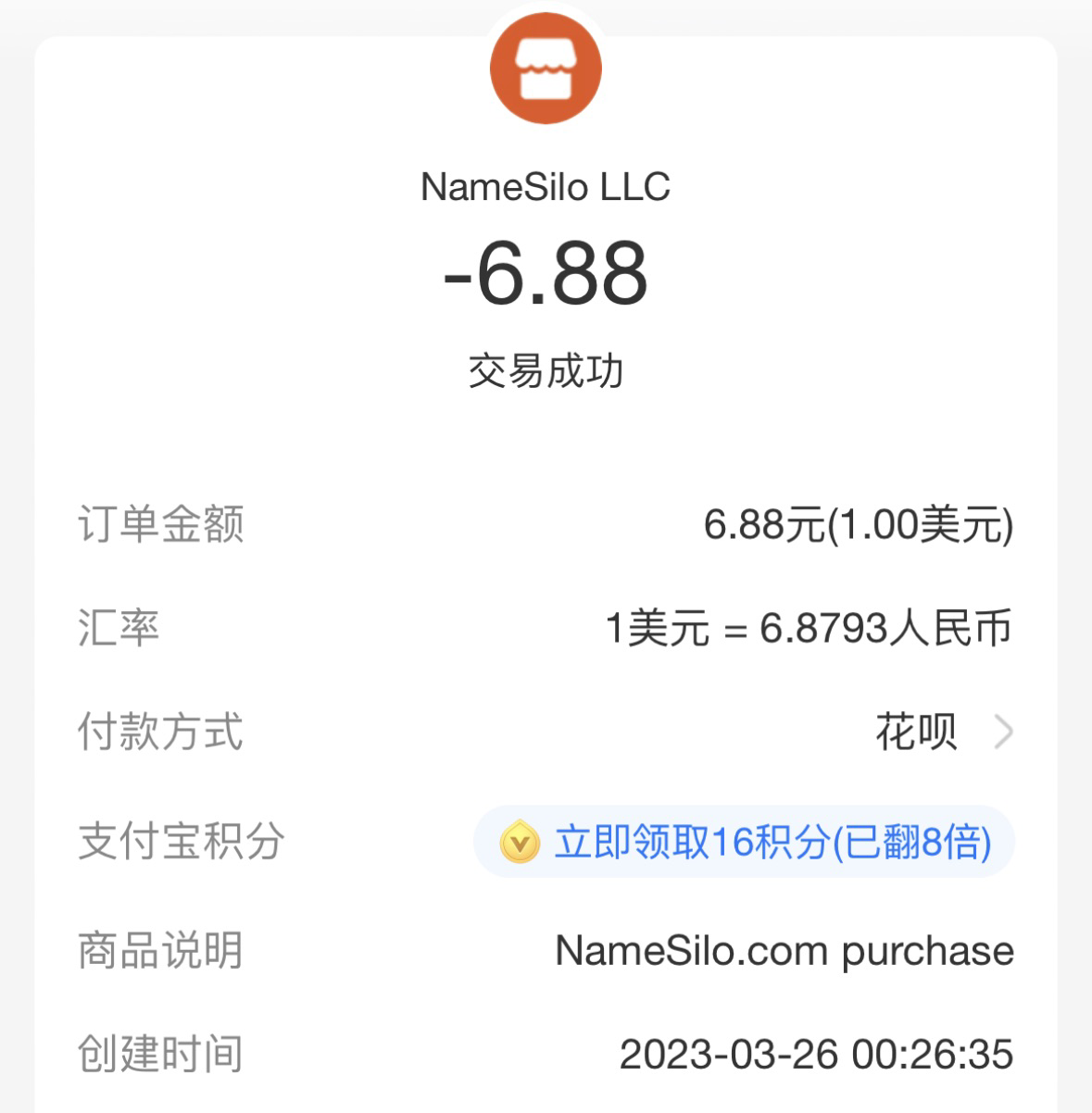Click the exchange rate 1美元 = 6.8793人民币
This screenshot has width=1092, height=1113.
pyautogui.click(x=810, y=628)
